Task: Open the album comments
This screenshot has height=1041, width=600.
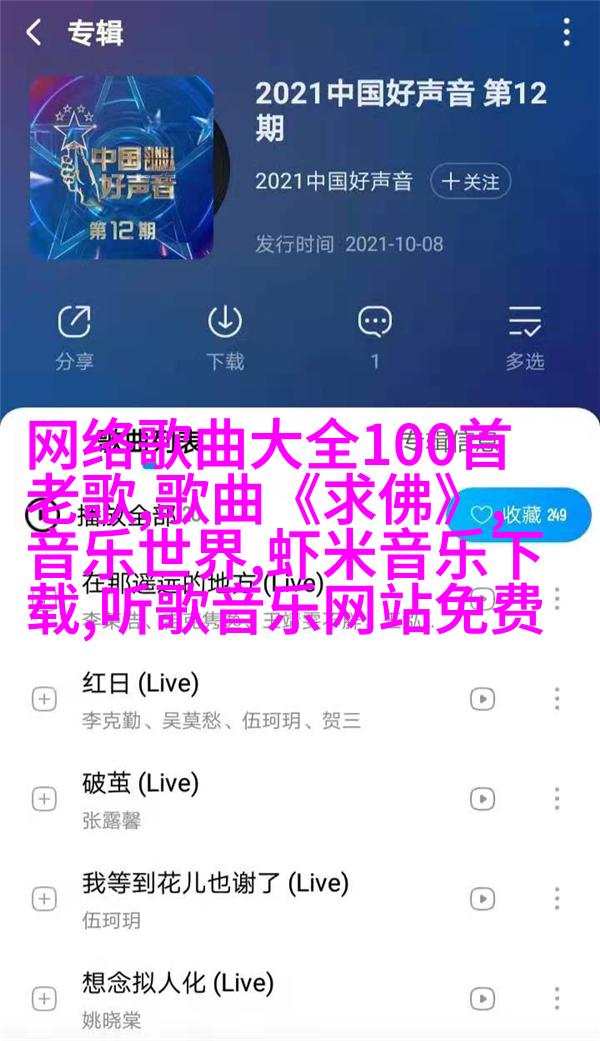Action: pyautogui.click(x=375, y=336)
